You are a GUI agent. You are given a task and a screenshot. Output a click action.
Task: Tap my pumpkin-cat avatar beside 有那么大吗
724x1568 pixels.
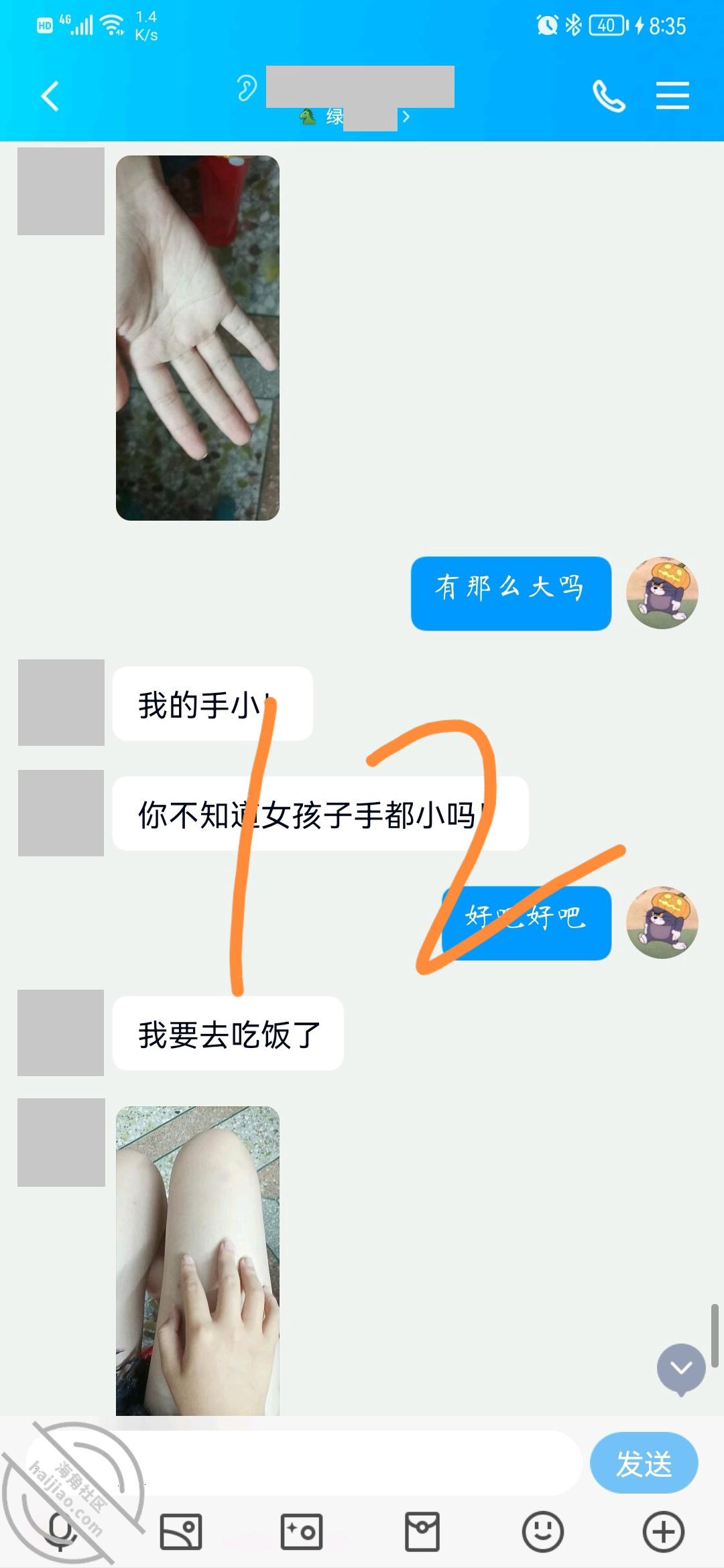(x=662, y=593)
